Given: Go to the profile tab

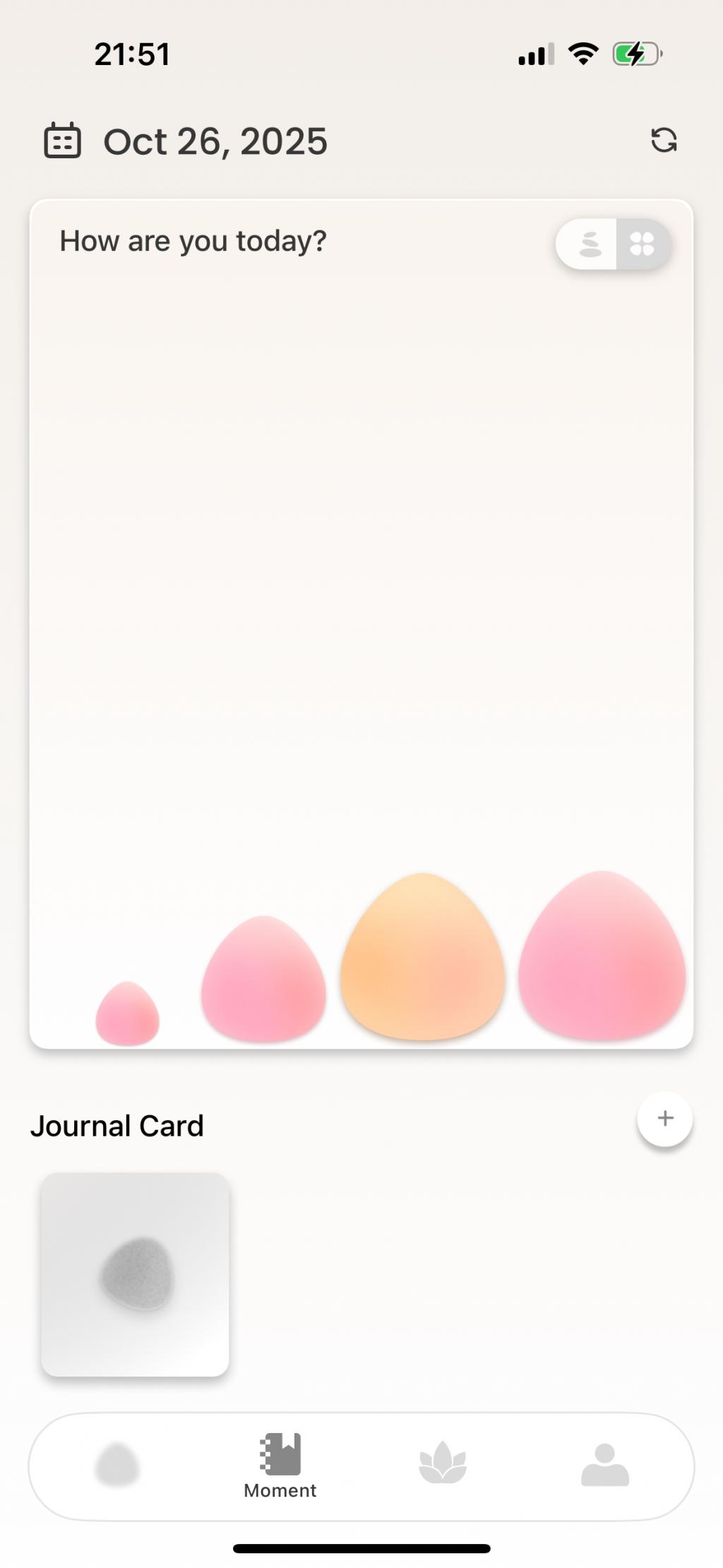Looking at the screenshot, I should (604, 1465).
